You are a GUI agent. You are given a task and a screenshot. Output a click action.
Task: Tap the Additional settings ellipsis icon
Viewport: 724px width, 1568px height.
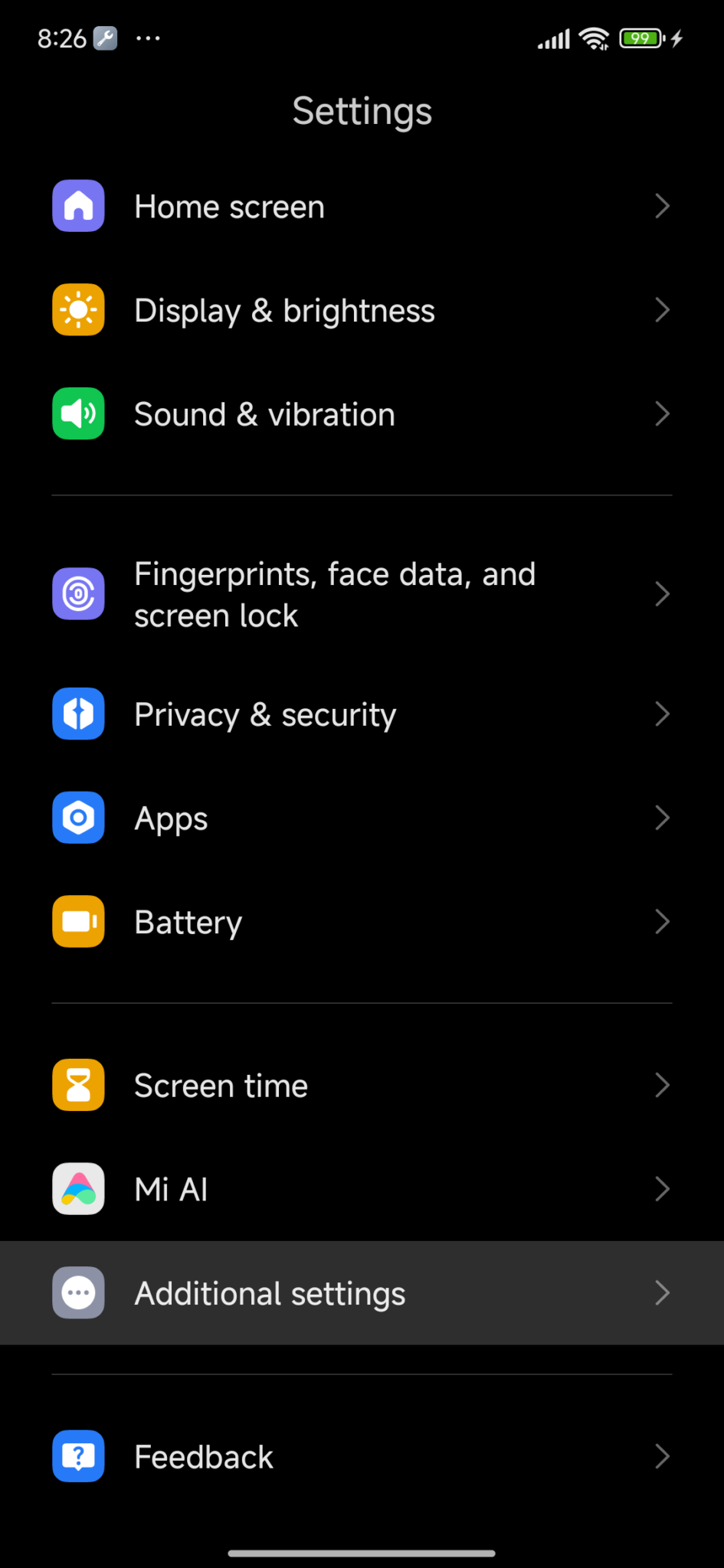coord(77,1292)
